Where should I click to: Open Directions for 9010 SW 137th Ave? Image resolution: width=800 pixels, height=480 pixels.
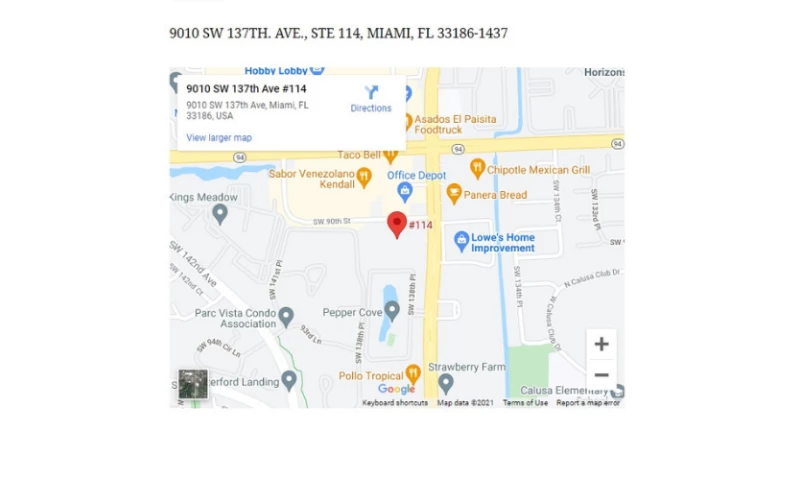[x=370, y=98]
